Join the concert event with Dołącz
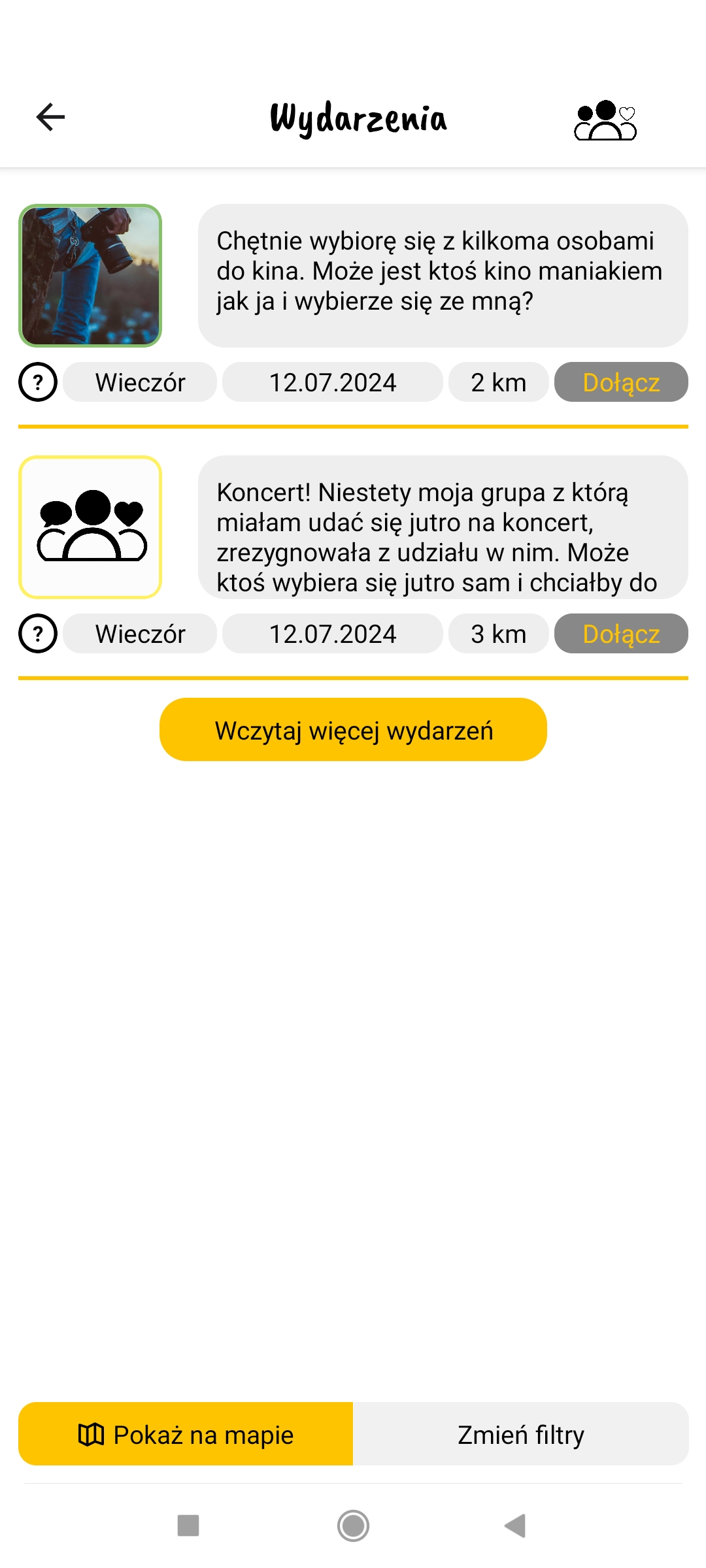Screen dimensions: 706x1568 tap(621, 634)
